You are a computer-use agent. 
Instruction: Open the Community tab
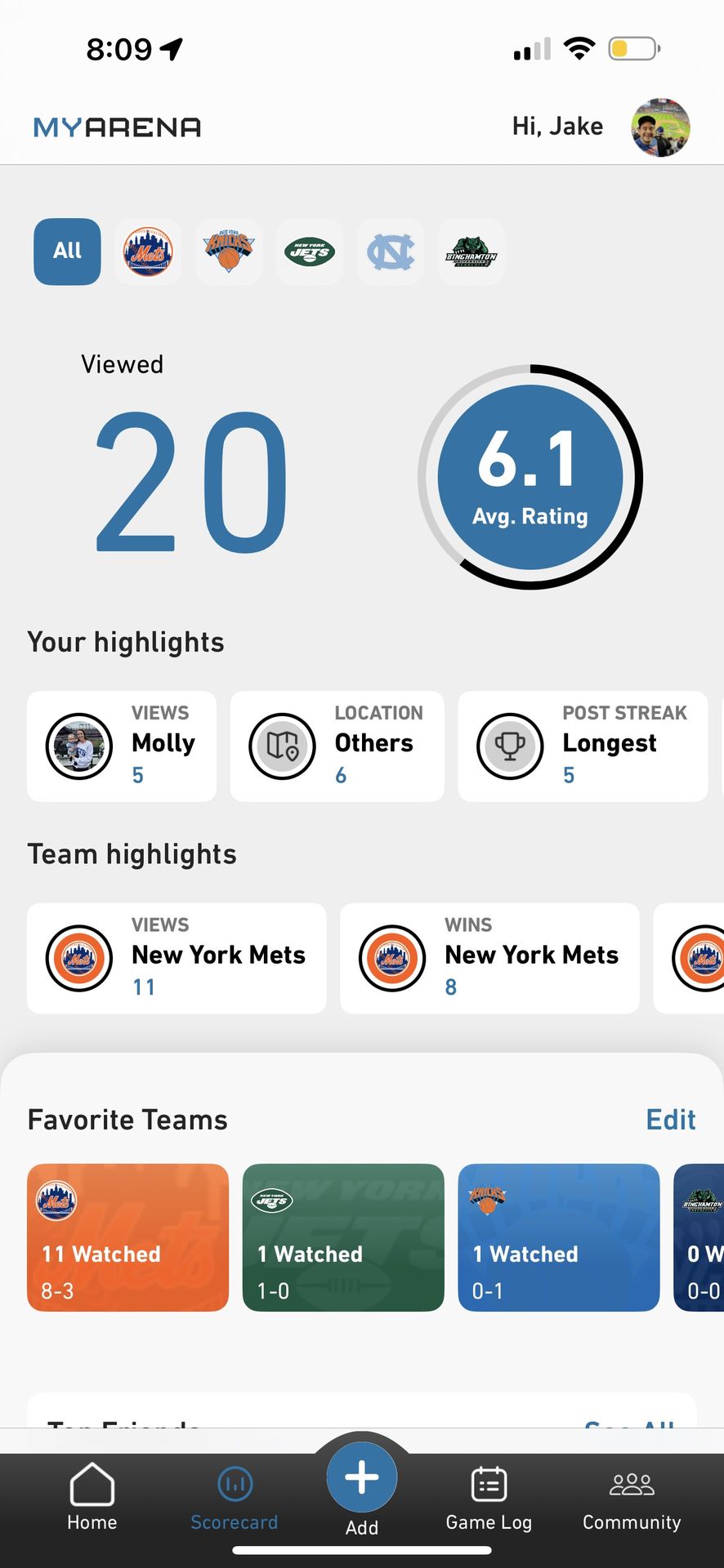[x=632, y=1496]
